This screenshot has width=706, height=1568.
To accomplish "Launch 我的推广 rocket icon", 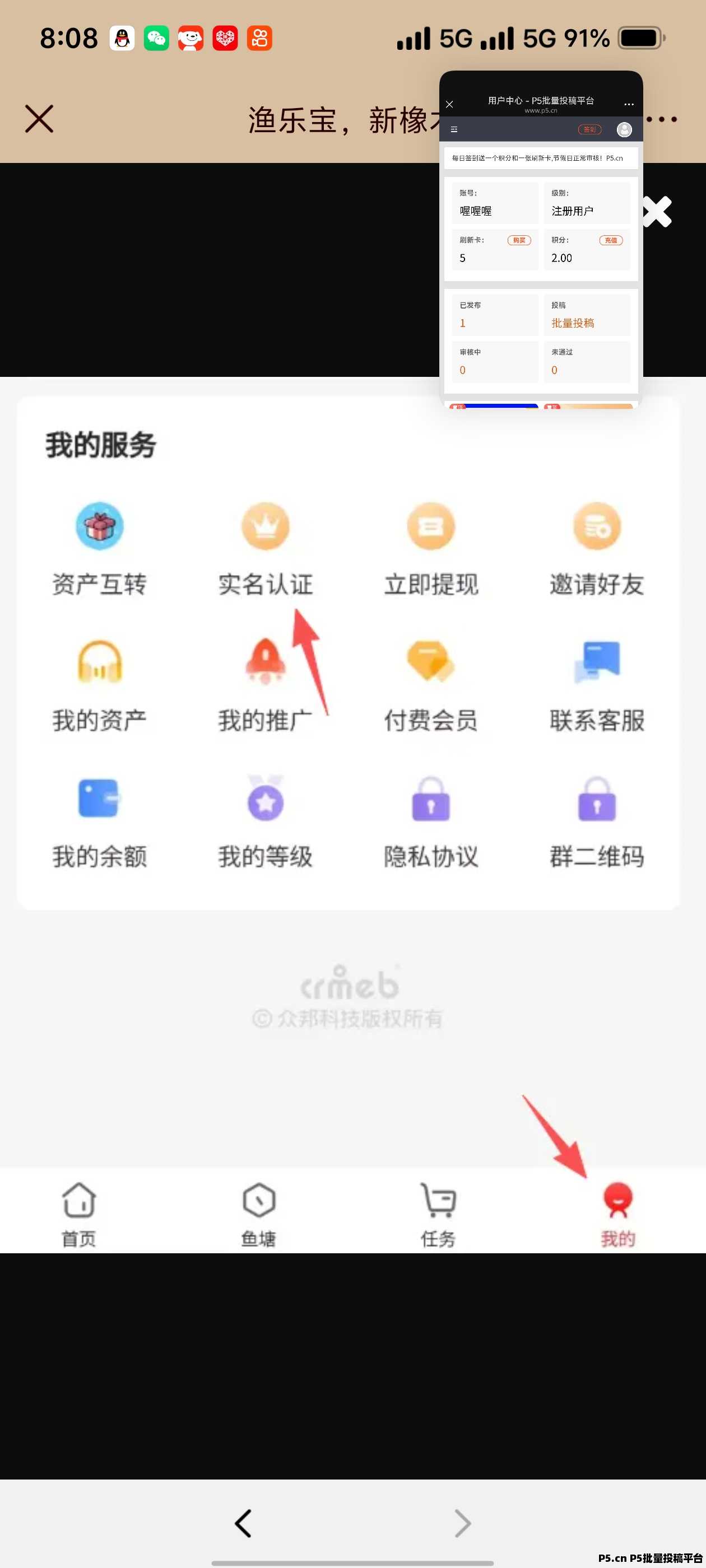I will 265,664.
